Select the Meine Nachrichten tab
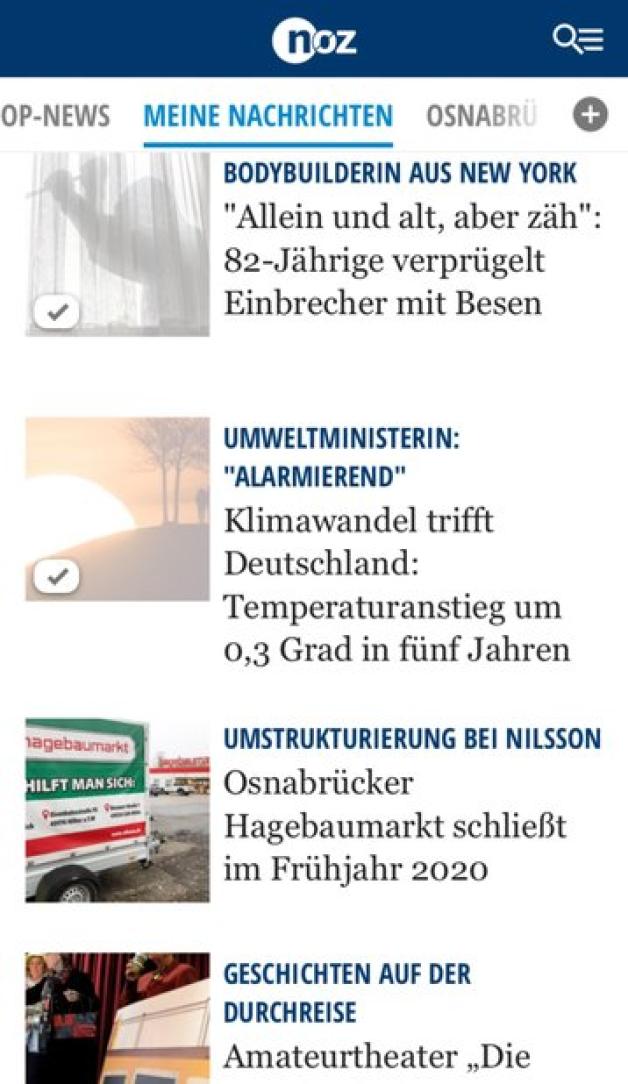This screenshot has height=1084, width=628. [268, 116]
